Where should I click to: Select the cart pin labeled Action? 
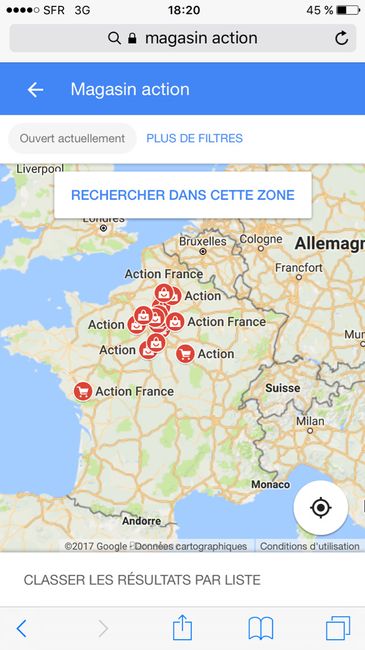click(185, 354)
